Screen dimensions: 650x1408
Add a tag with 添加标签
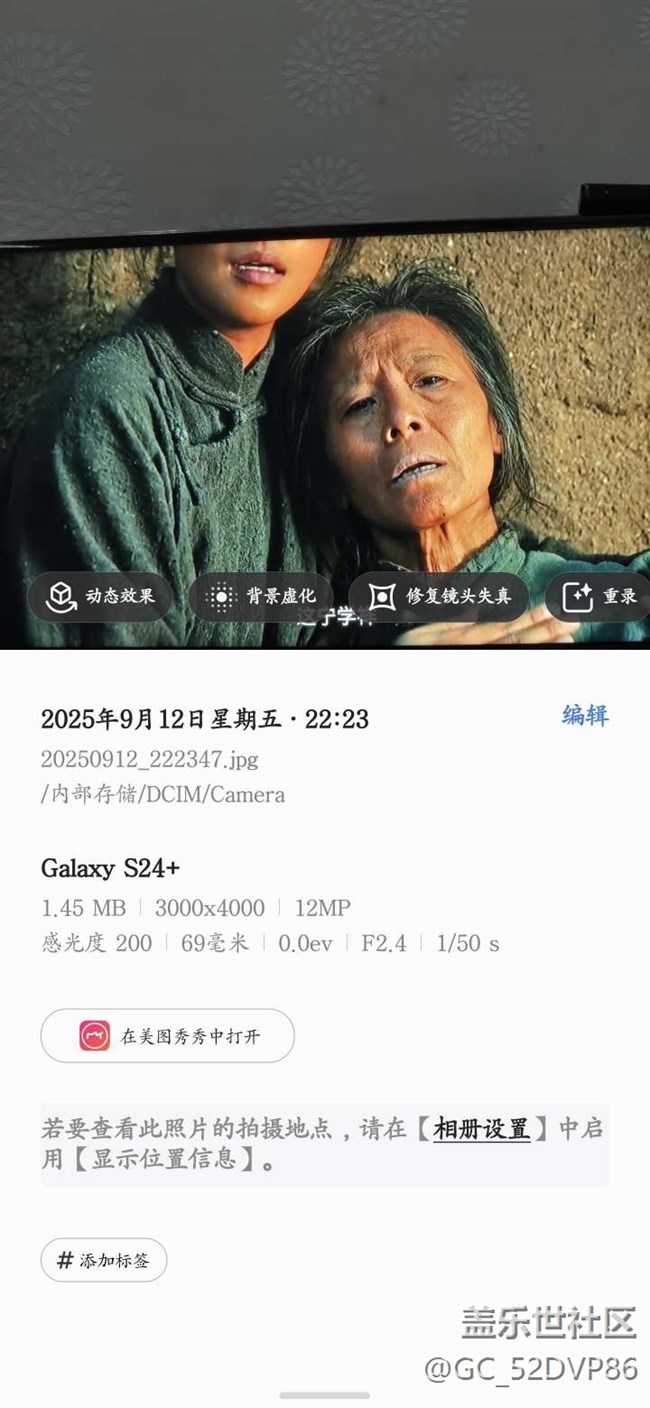tap(104, 1260)
